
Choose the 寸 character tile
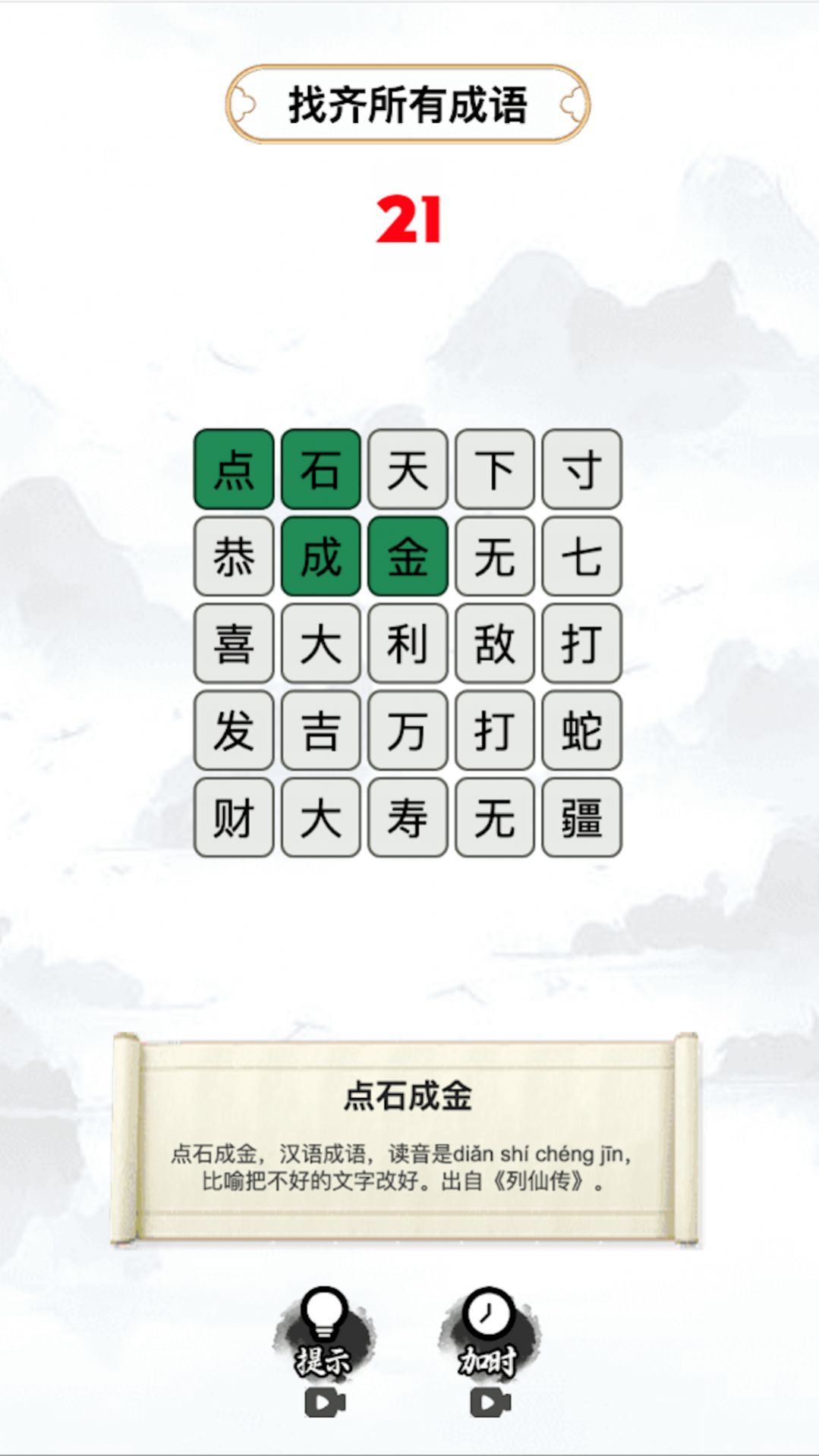coord(582,469)
